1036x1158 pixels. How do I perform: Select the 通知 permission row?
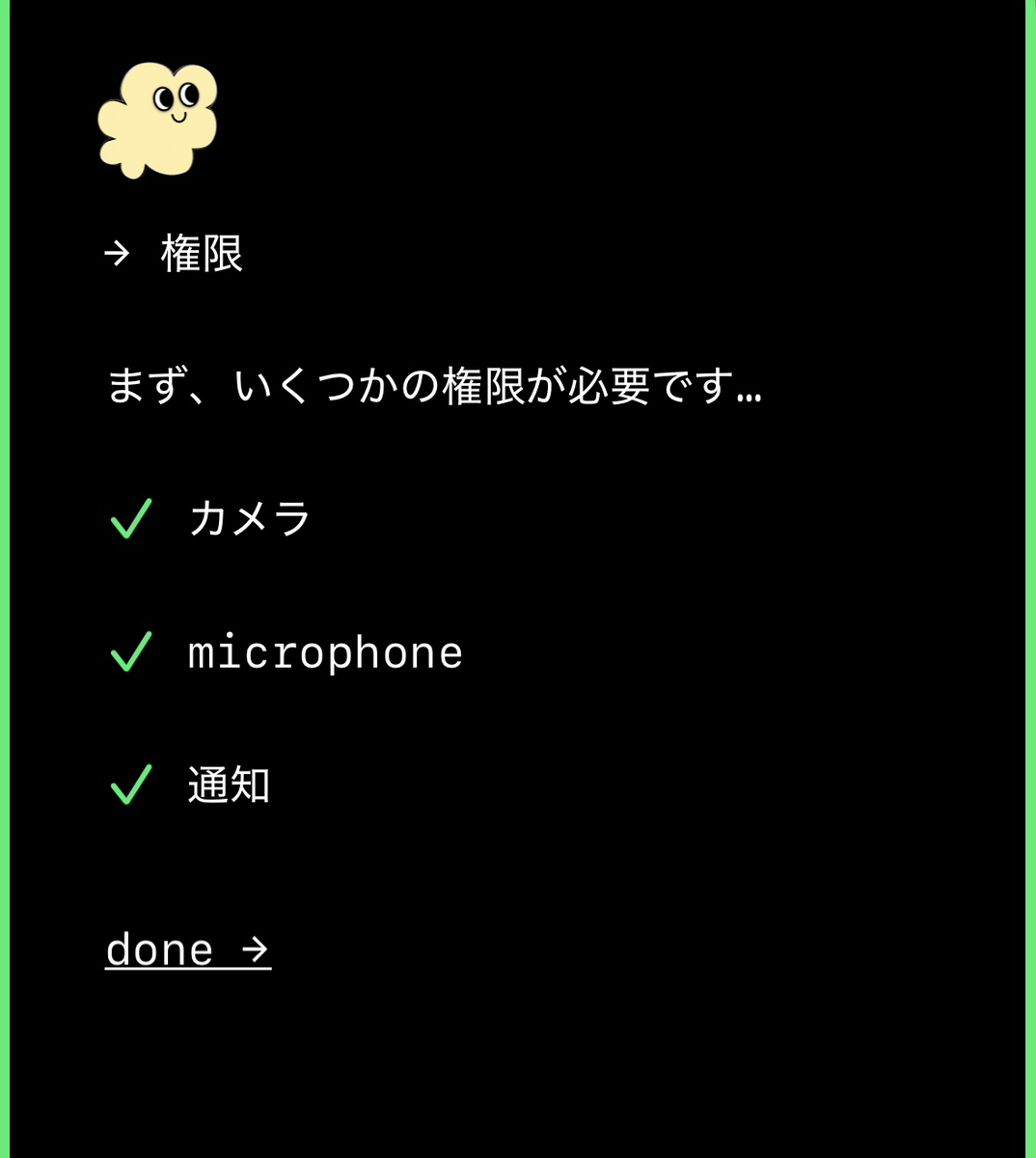[x=228, y=786]
